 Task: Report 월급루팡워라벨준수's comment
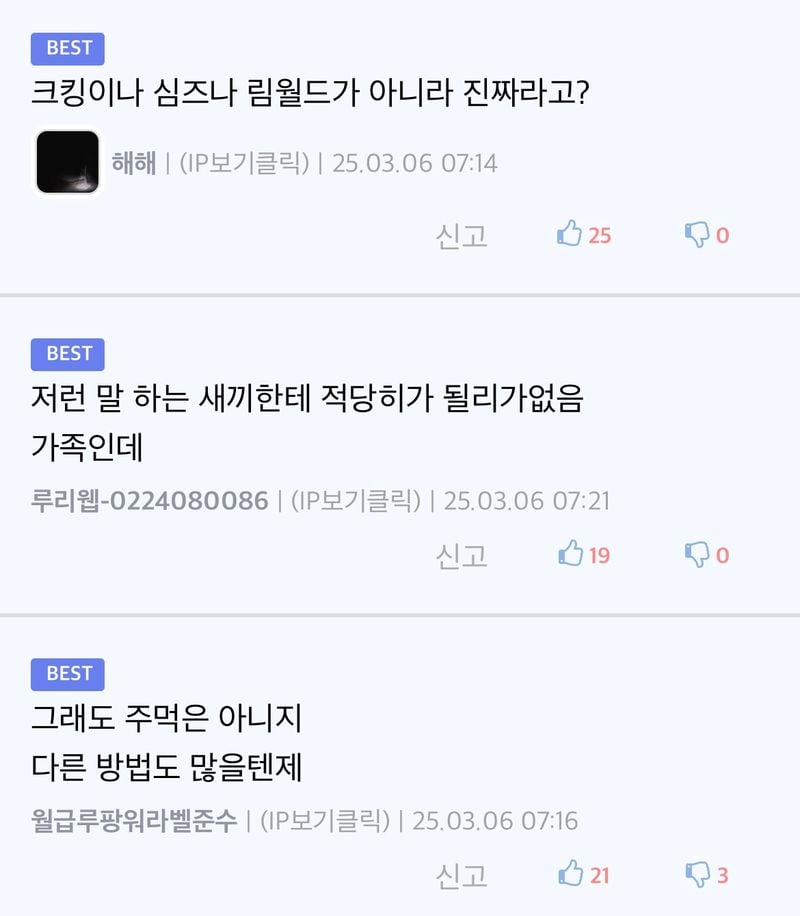461,876
